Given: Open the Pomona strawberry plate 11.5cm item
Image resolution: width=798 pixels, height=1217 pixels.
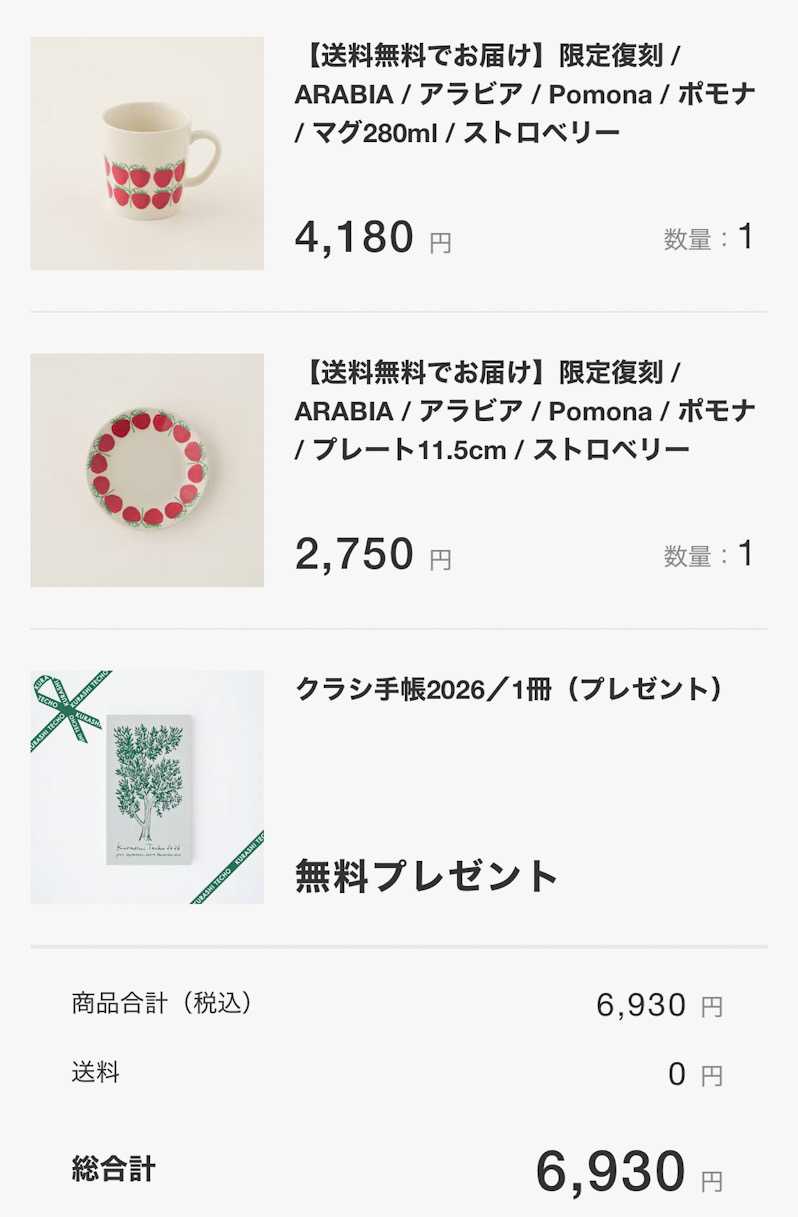Looking at the screenshot, I should (x=524, y=410).
